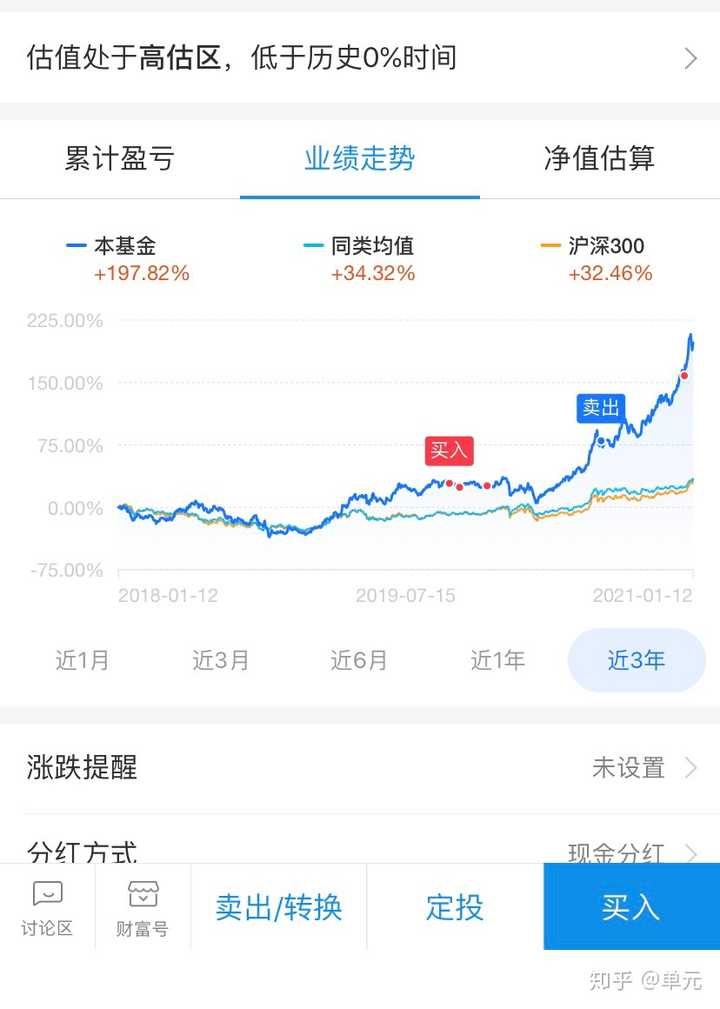Select the 卖出 blue marker on the chart
This screenshot has width=720, height=1009.
point(601,408)
